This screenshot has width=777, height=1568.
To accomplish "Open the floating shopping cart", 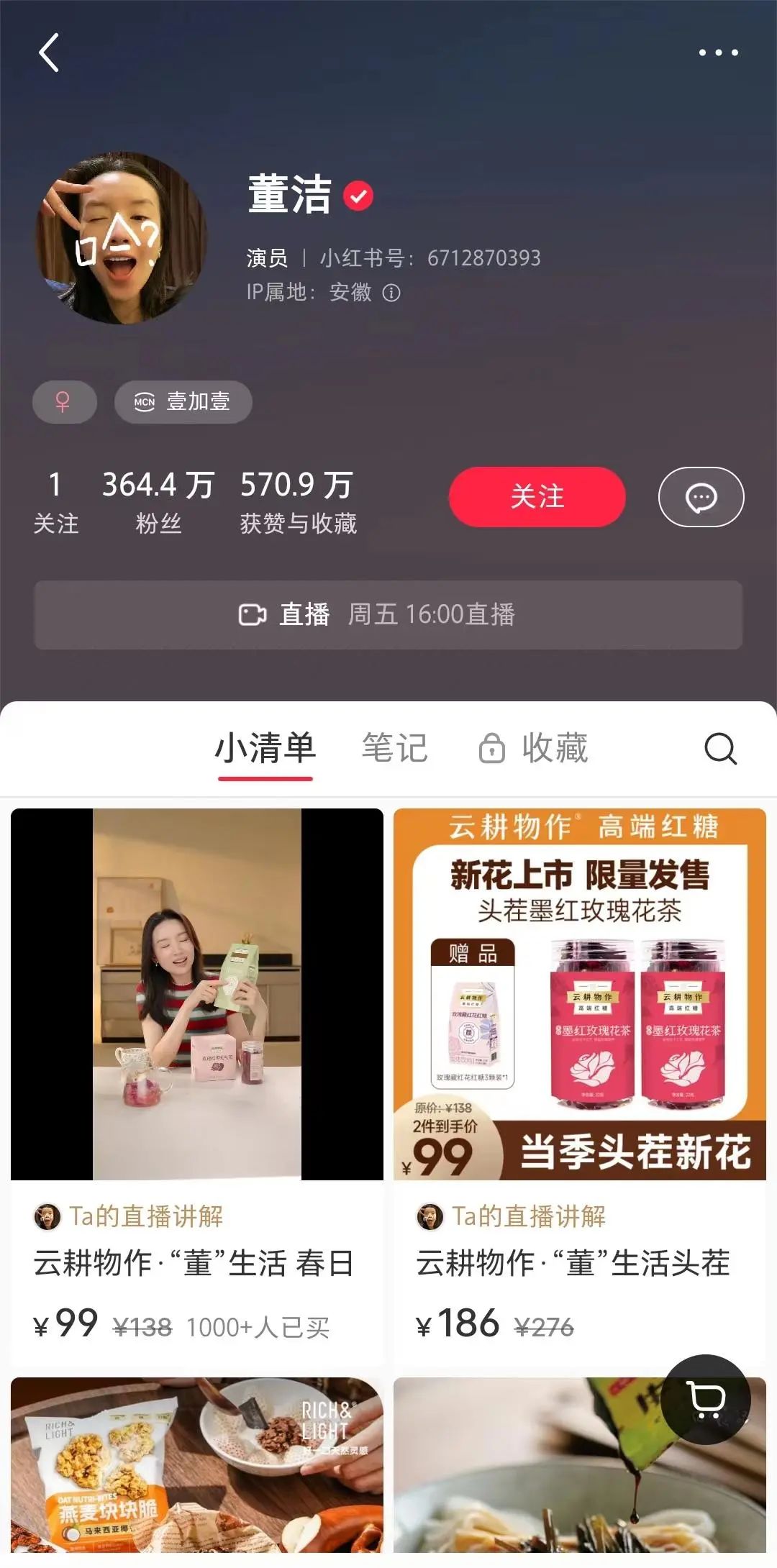I will 706,1399.
